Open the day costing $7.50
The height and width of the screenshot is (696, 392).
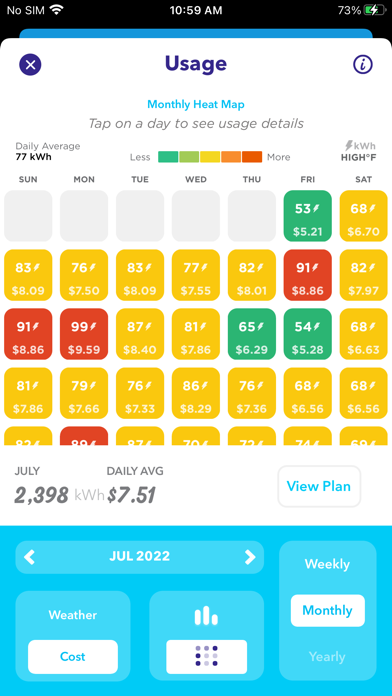pyautogui.click(x=84, y=275)
